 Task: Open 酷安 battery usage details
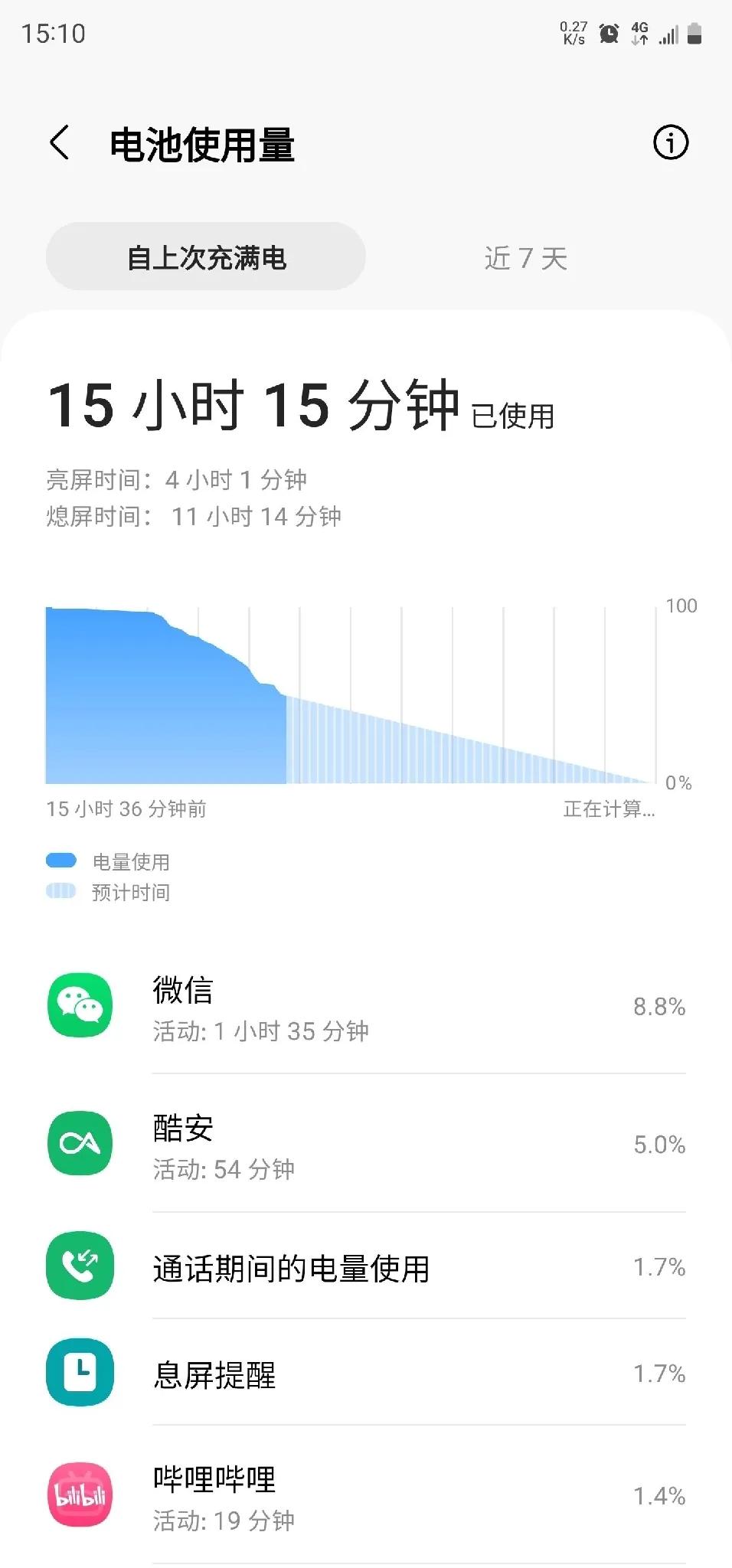click(366, 1144)
